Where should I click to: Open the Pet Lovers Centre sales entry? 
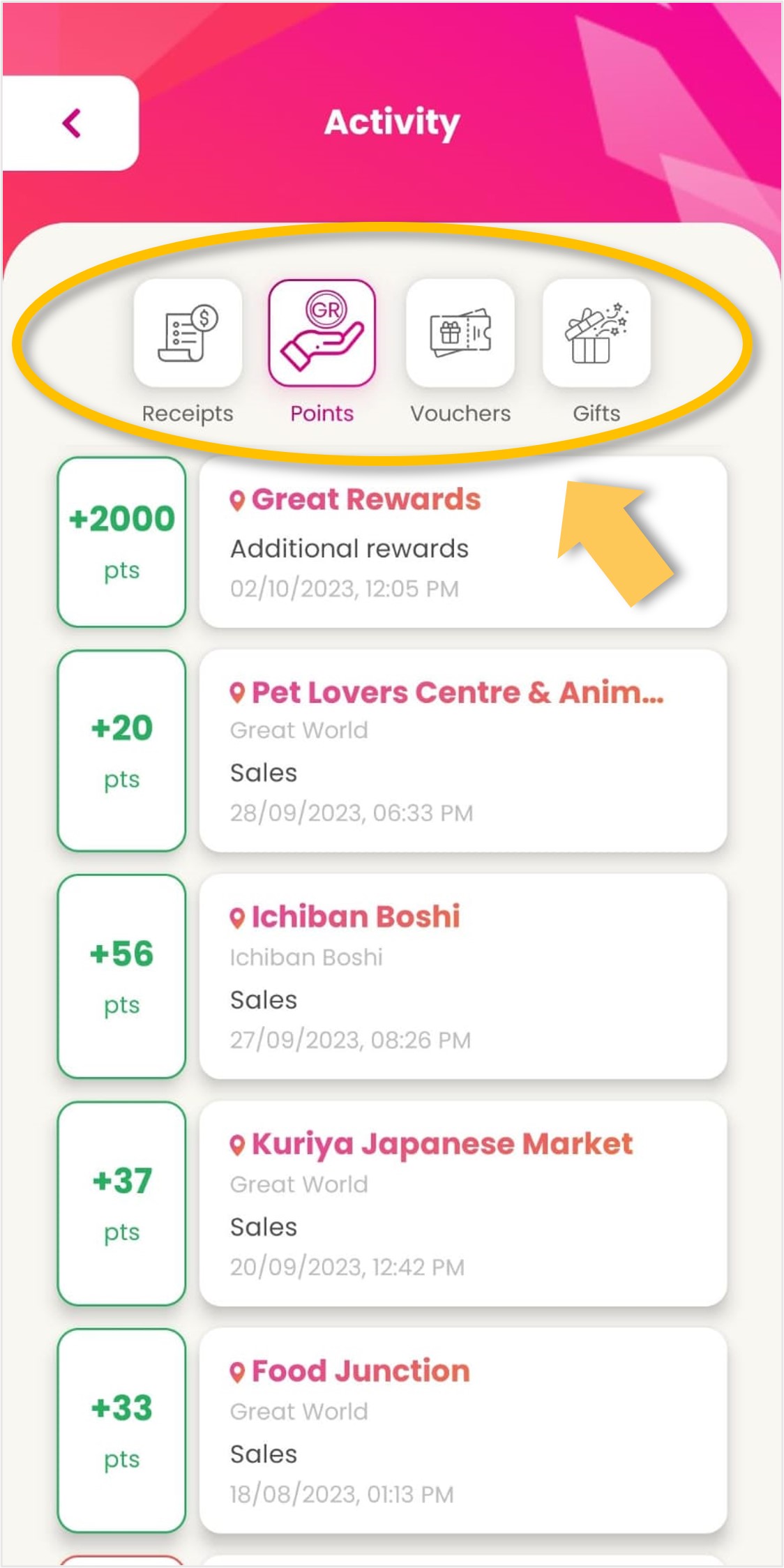point(463,751)
